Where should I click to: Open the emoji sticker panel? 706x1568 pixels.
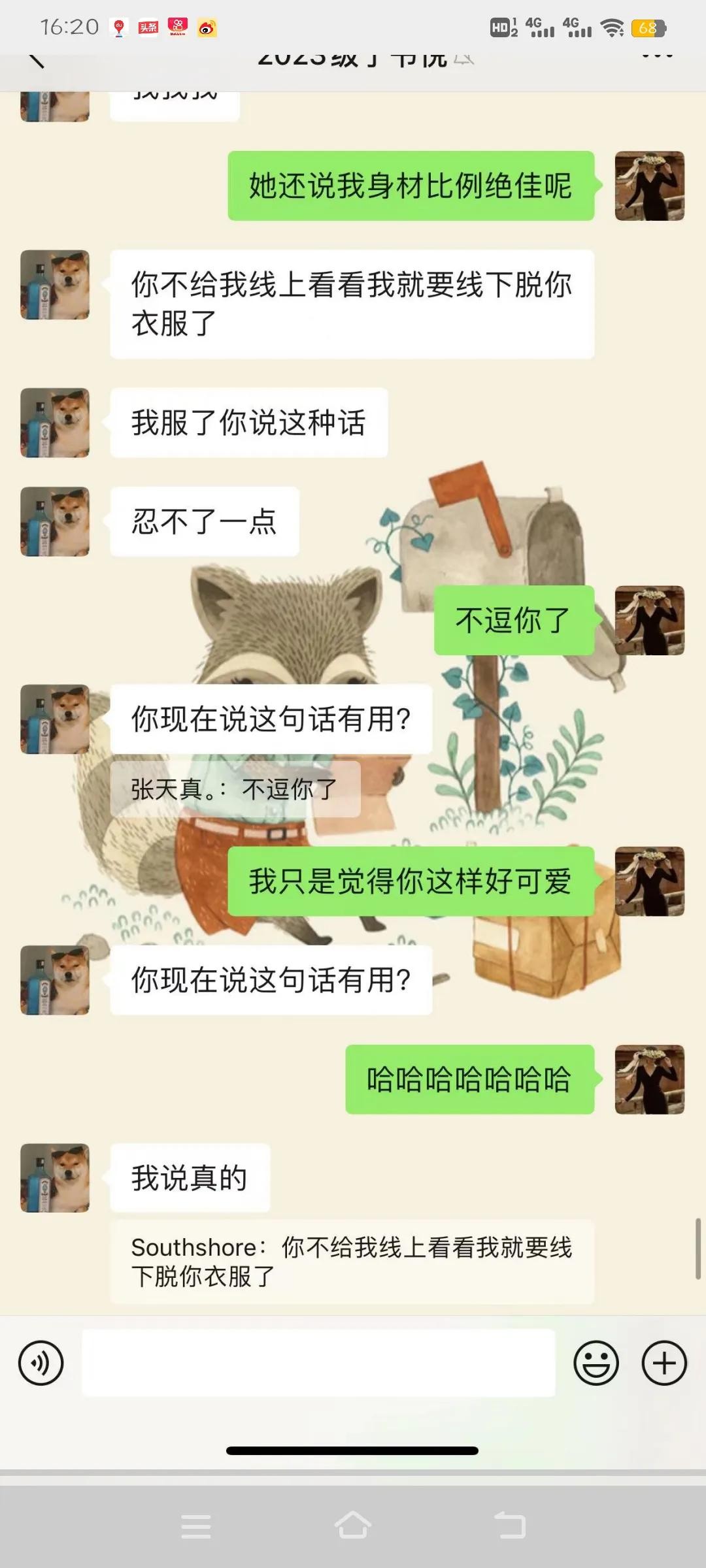[x=596, y=1364]
